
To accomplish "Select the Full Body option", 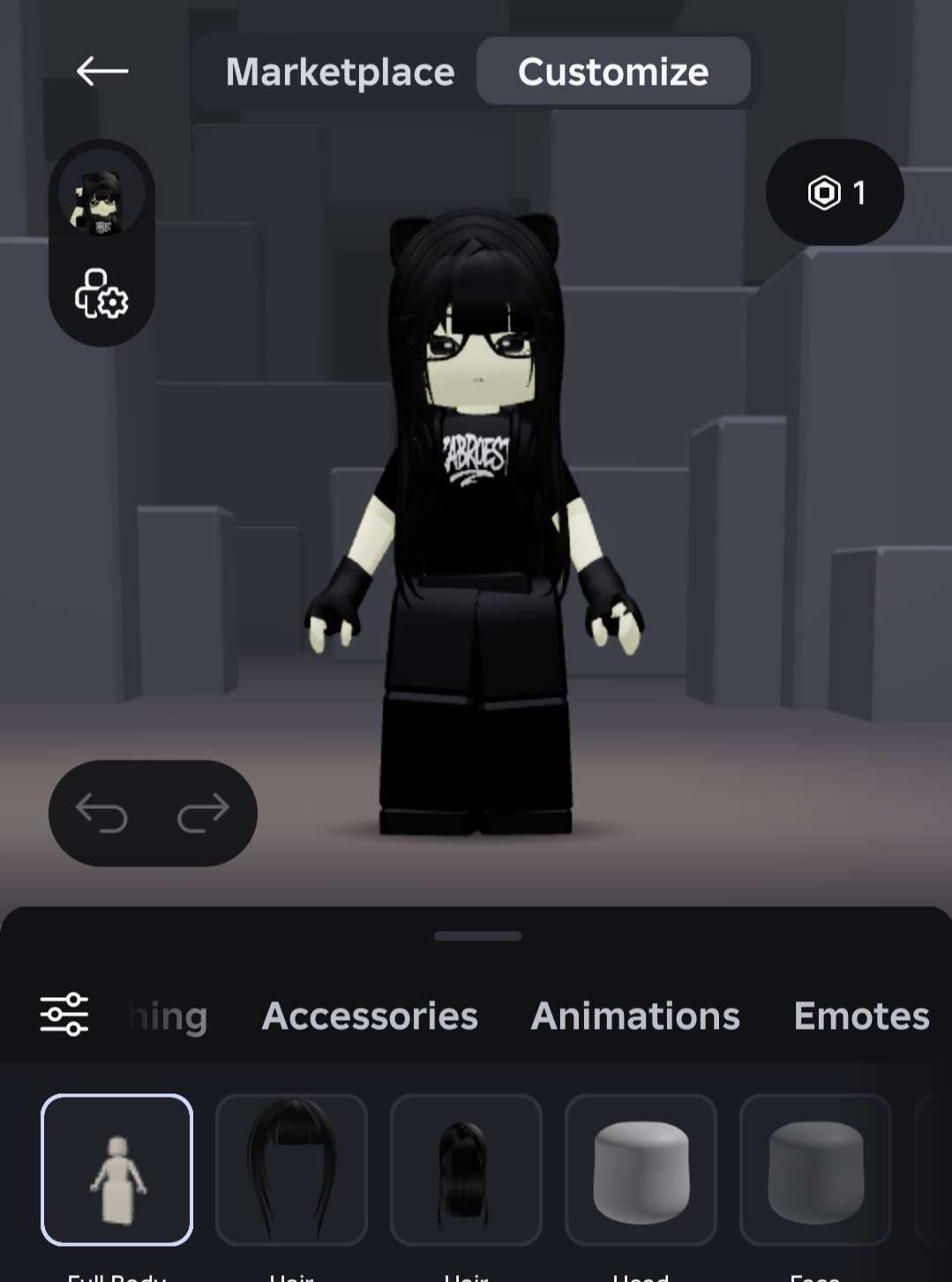I will pos(117,1171).
